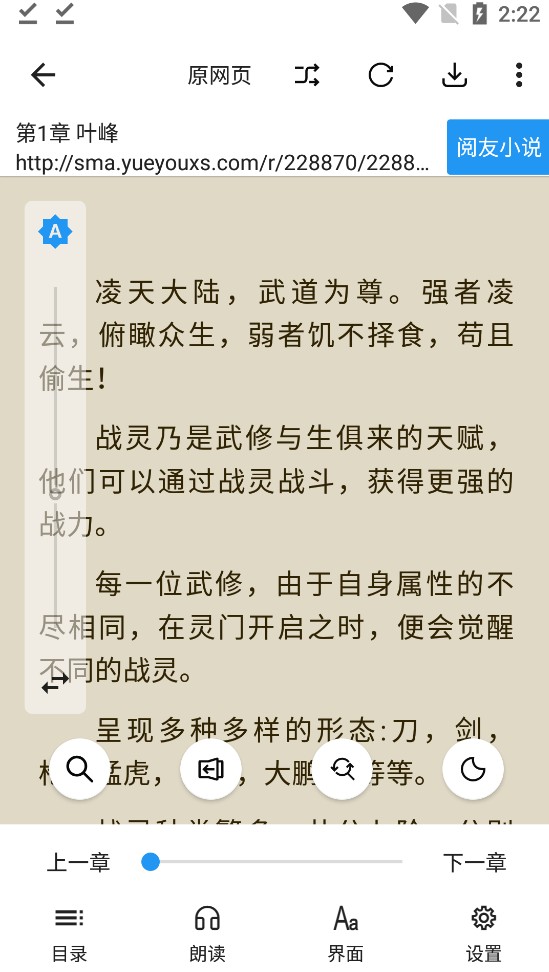Viewport: 549px width, 972px height.
Task: Open the 目录 table of contents
Action: pyautogui.click(x=69, y=934)
